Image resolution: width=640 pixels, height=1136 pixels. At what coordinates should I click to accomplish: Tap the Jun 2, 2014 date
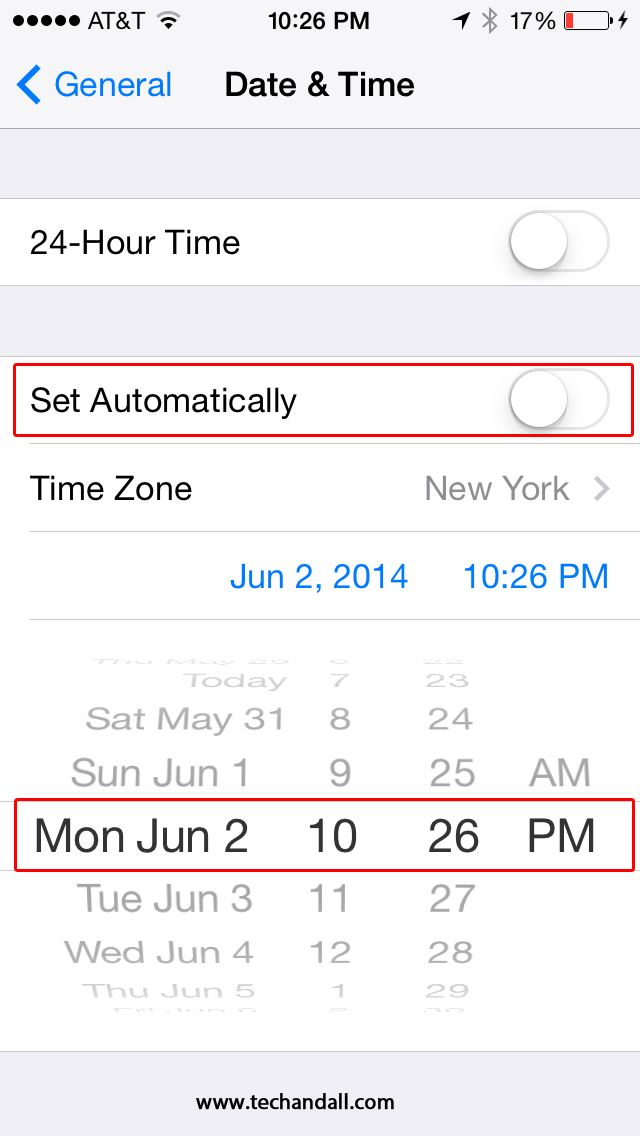(319, 576)
